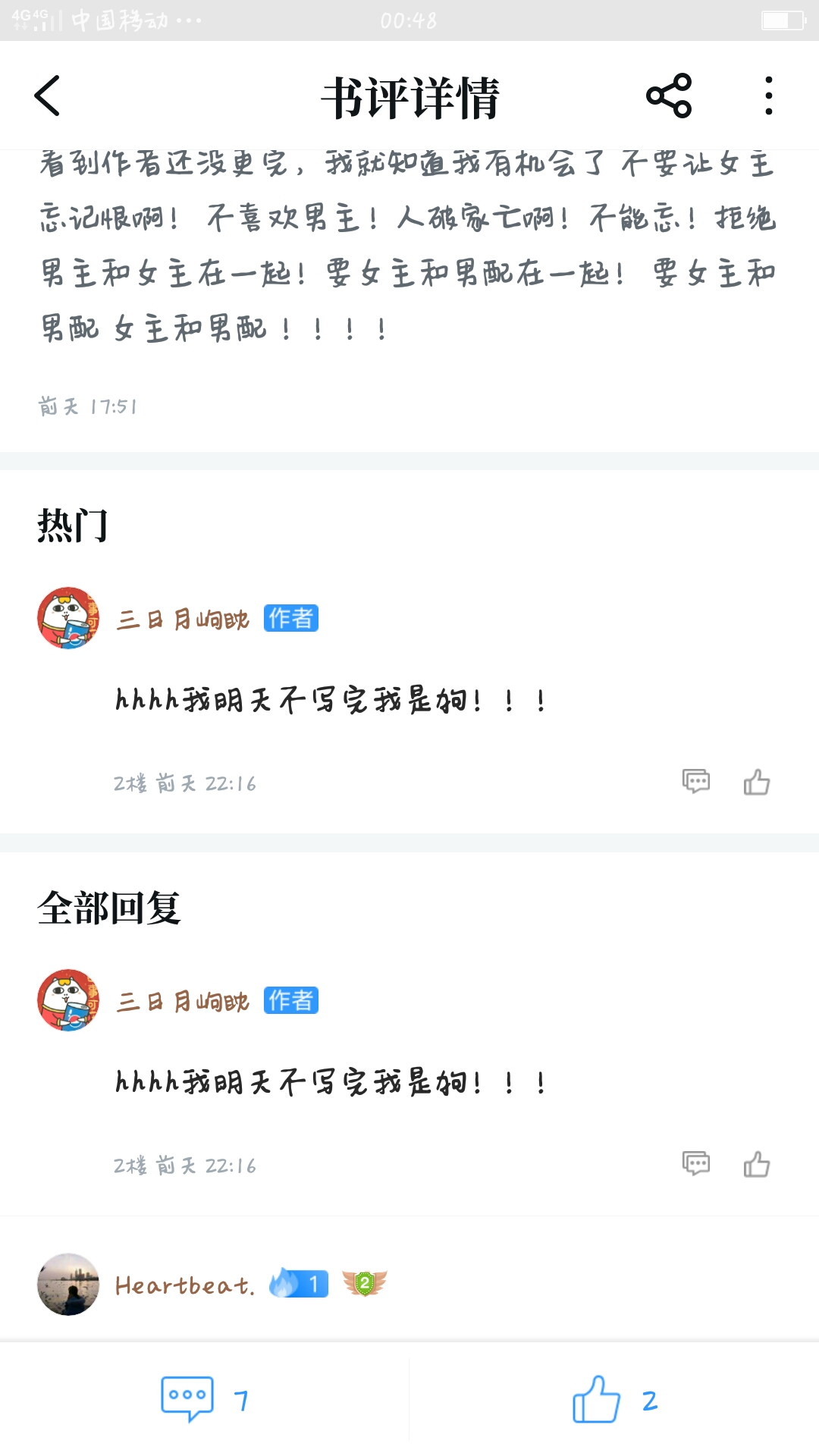Screen dimensions: 819x1456
Task: Open the comment button showing 7
Action: pyautogui.click(x=205, y=1399)
